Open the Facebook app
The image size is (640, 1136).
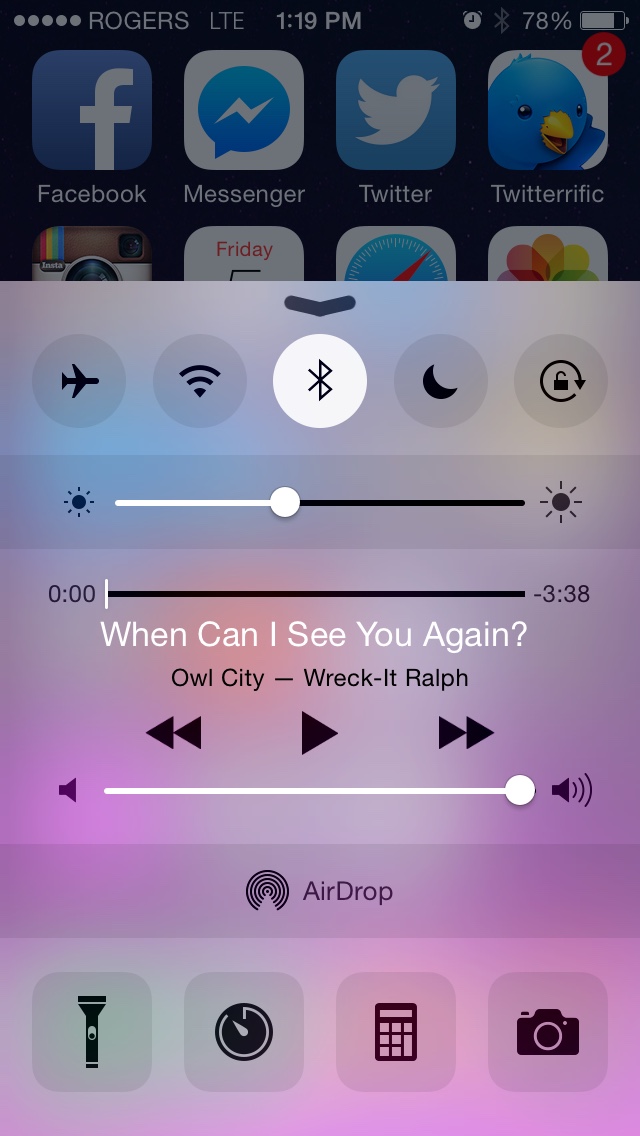tap(92, 110)
